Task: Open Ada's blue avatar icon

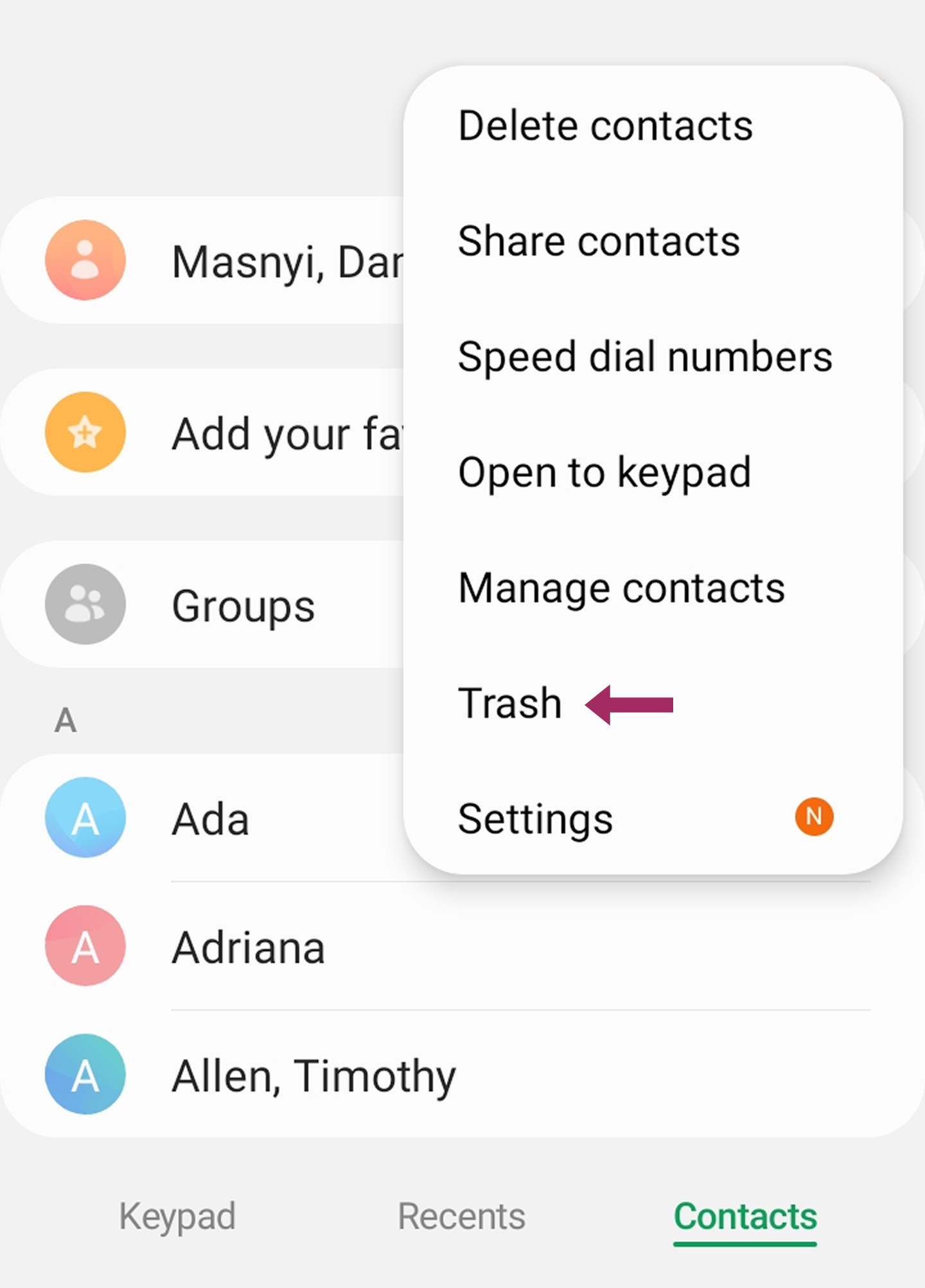Action: [85, 819]
